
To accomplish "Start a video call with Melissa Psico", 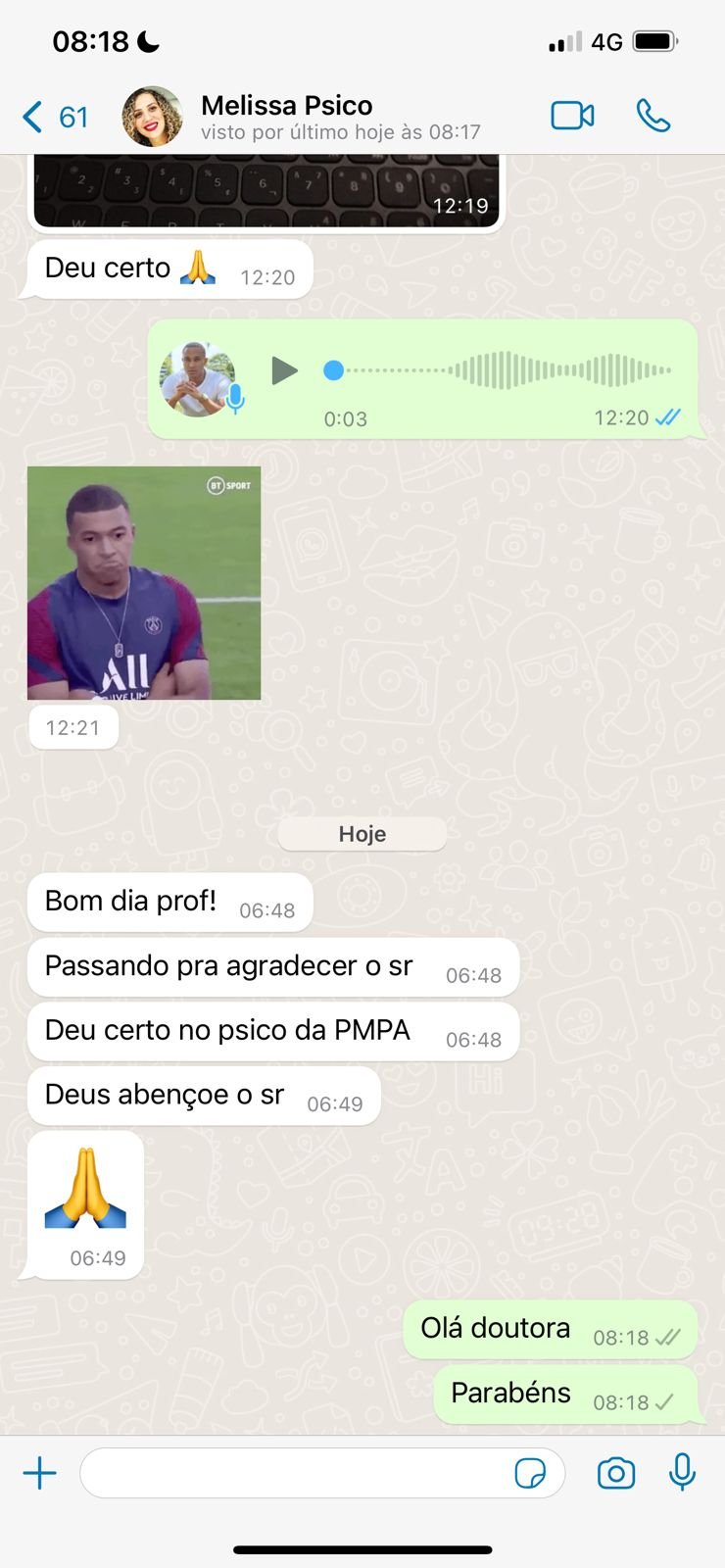I will click(x=572, y=116).
